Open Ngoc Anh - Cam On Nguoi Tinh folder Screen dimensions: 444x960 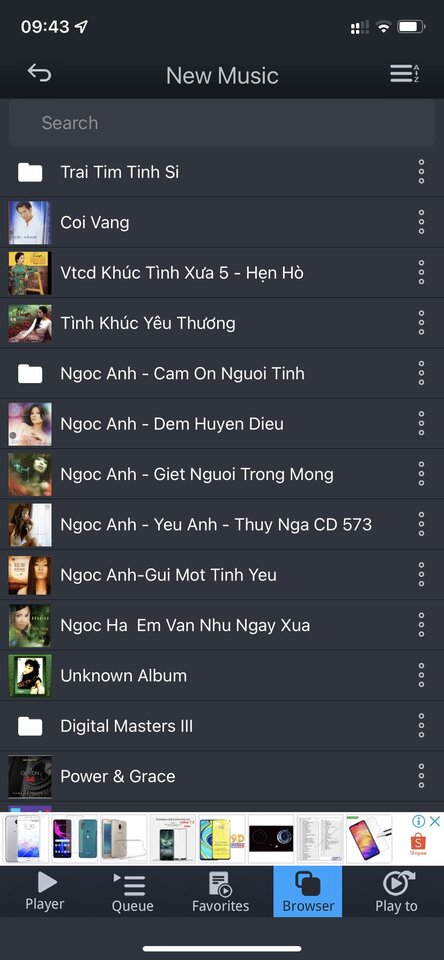point(222,373)
